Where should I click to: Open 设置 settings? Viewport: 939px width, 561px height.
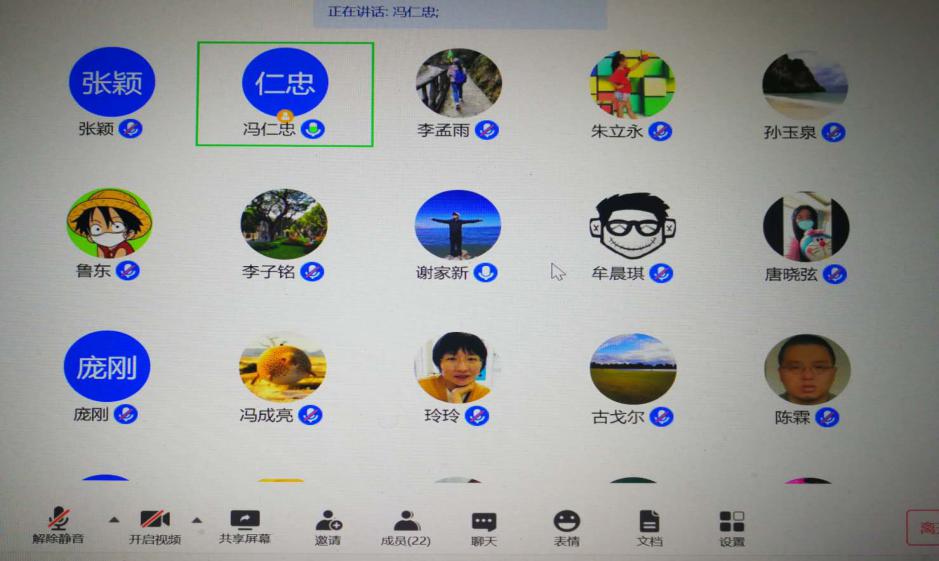(732, 527)
